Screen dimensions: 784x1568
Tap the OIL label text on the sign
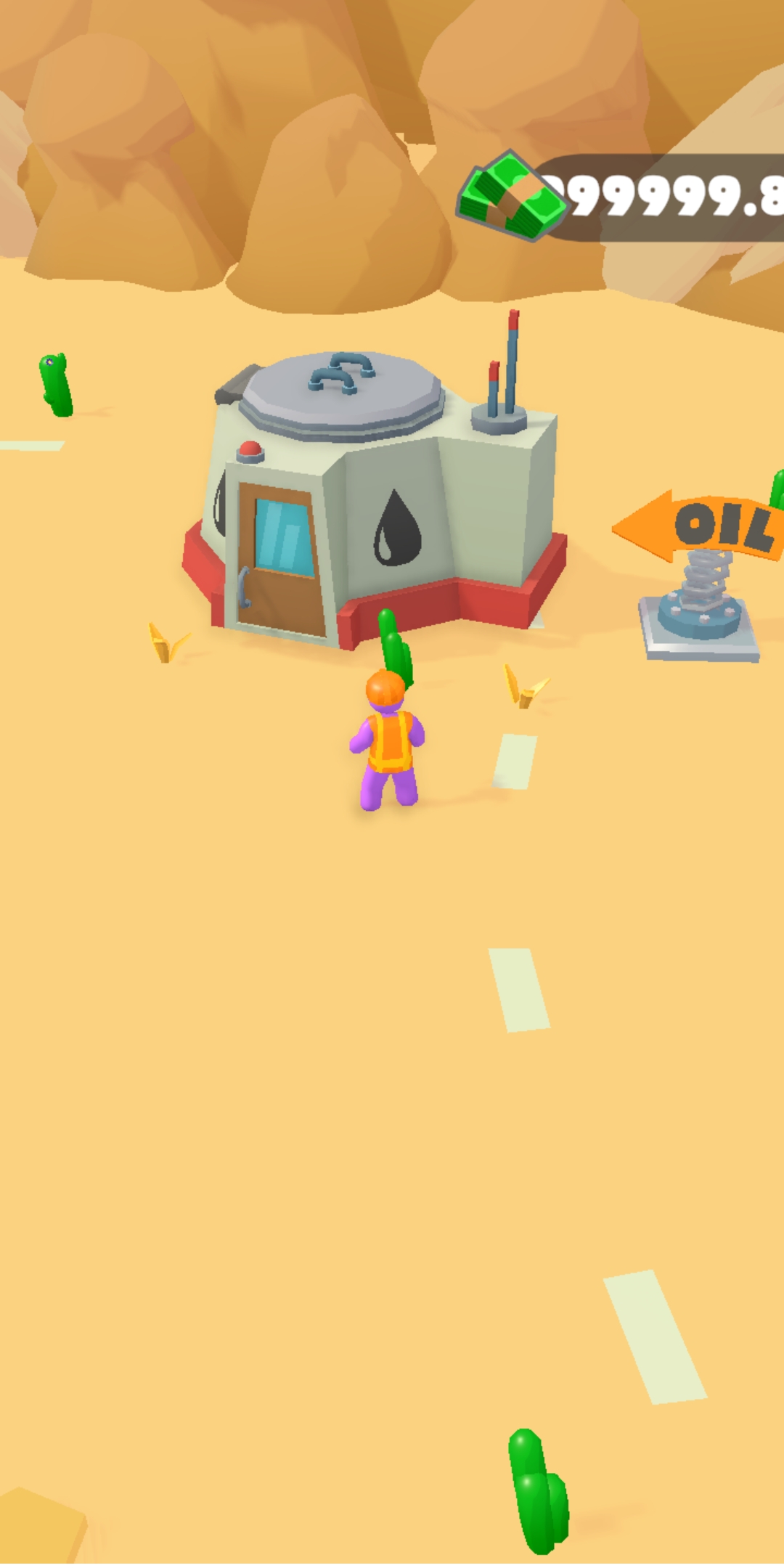tap(722, 524)
